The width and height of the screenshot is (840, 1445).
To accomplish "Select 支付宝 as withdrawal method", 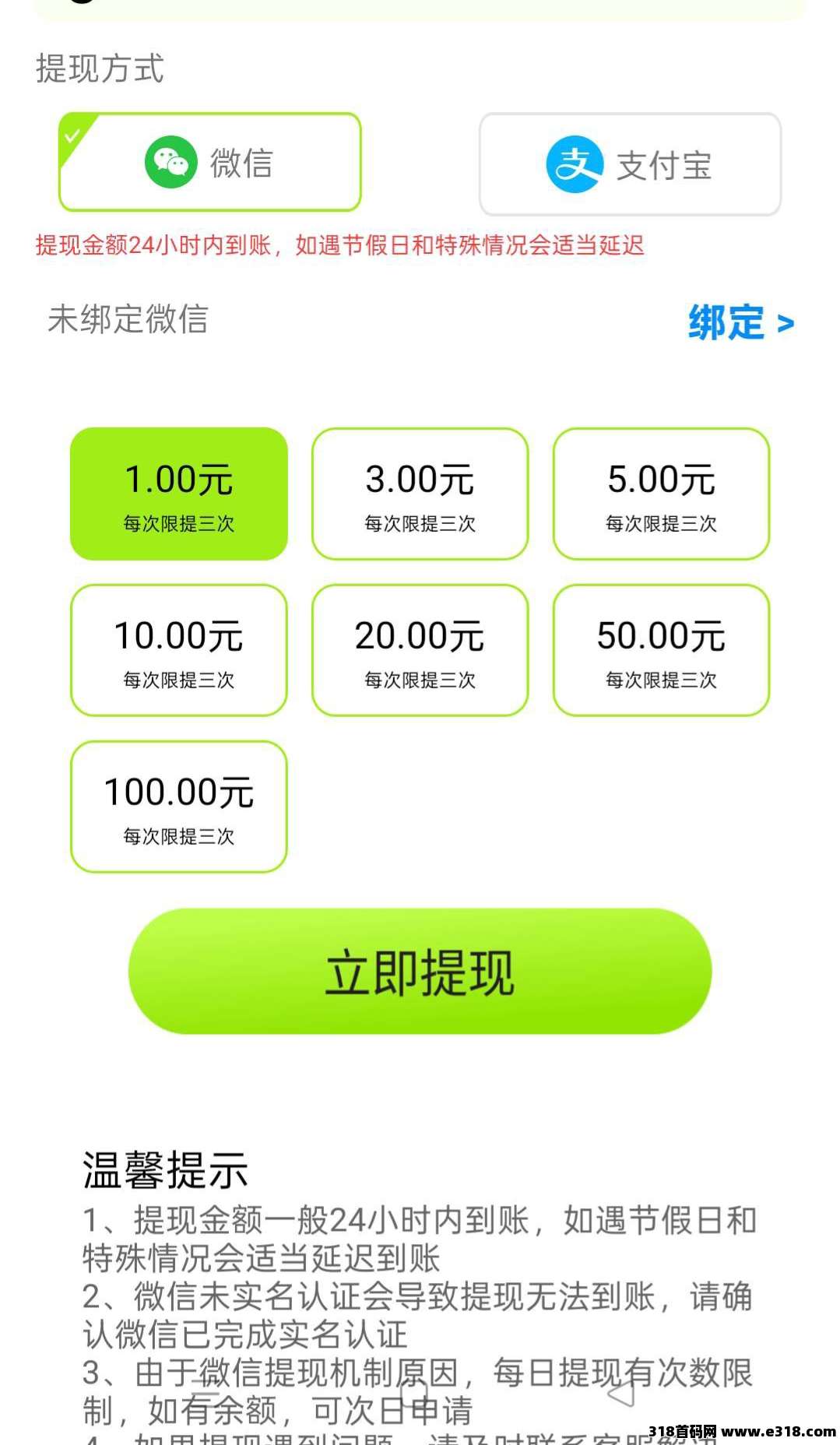I will pos(630,164).
